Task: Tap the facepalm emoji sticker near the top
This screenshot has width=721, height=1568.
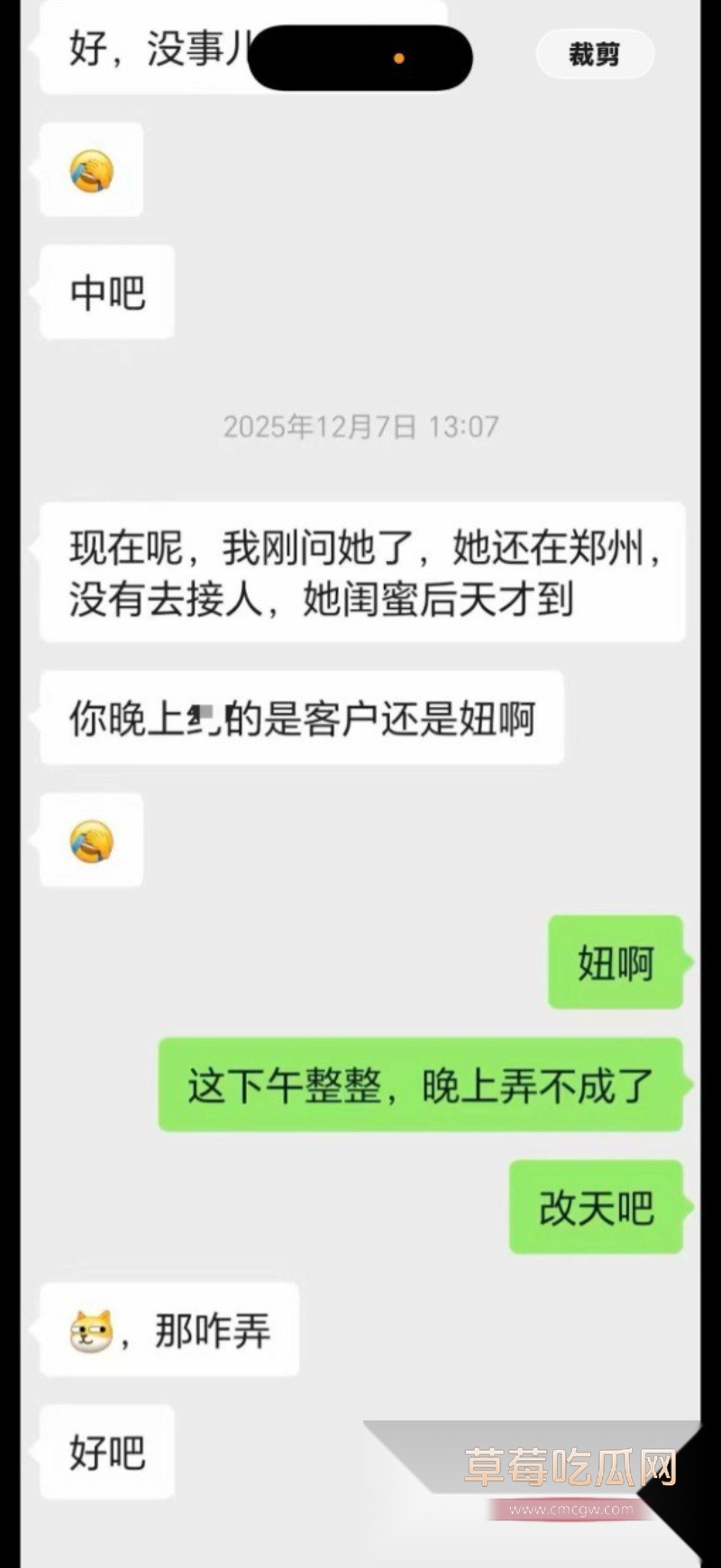Action: pyautogui.click(x=90, y=170)
